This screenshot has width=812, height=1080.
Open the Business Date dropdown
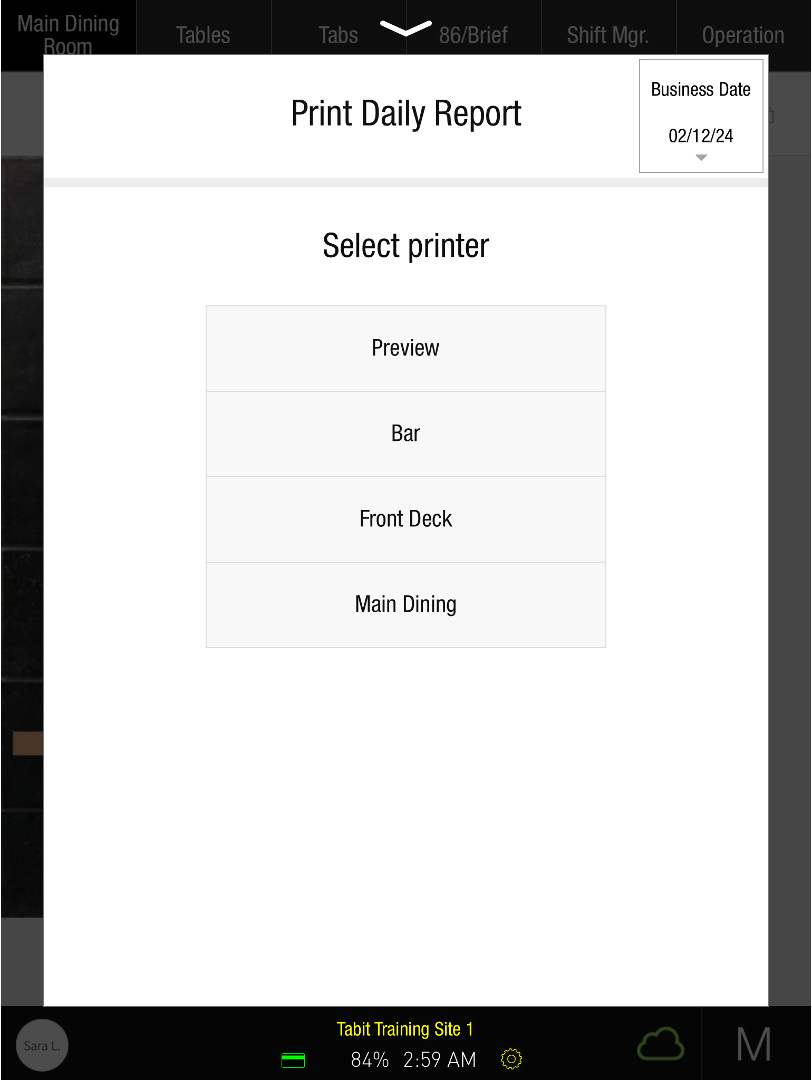click(x=700, y=116)
